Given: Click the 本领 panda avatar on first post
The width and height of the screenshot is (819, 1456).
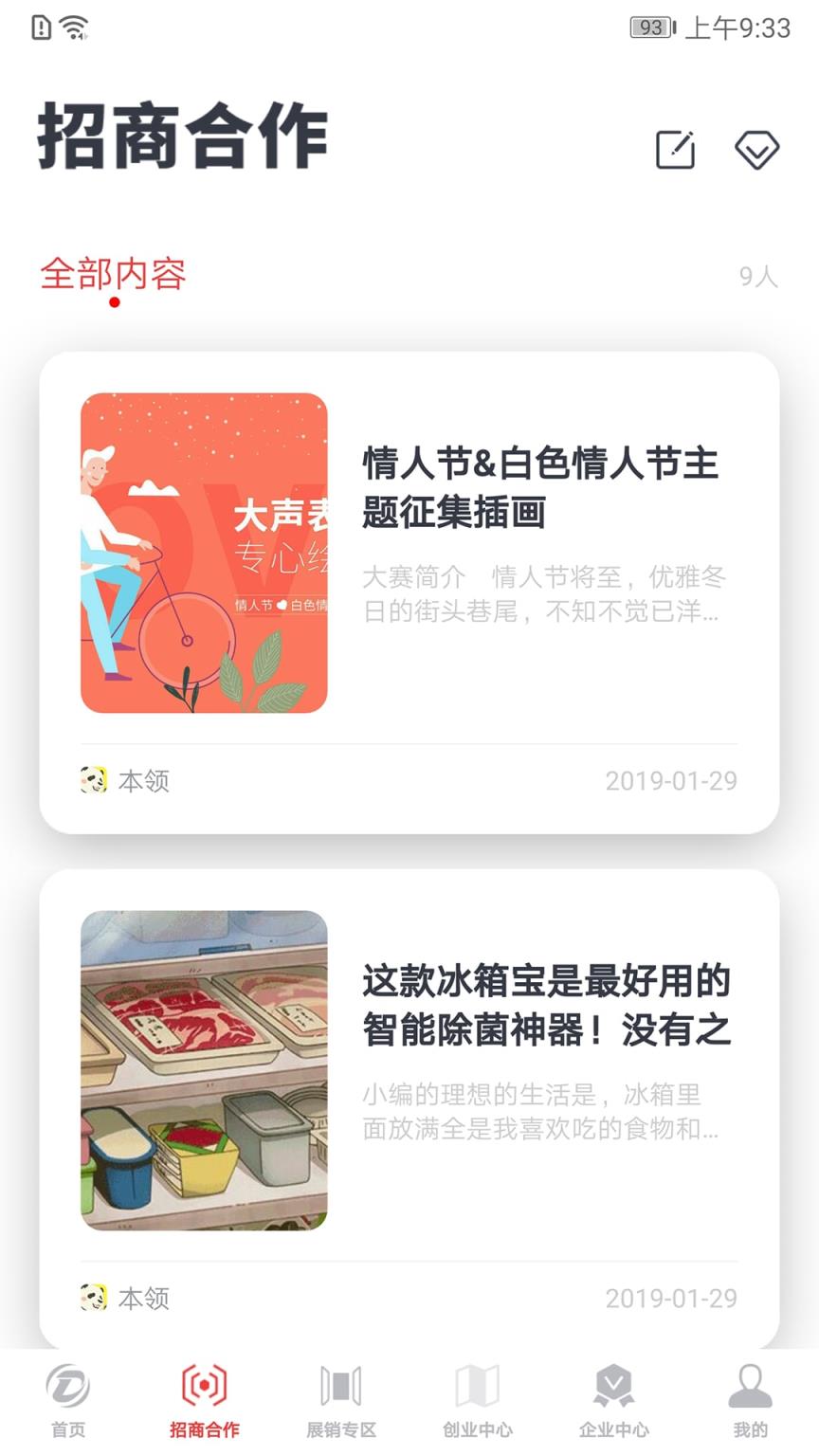Looking at the screenshot, I should [x=93, y=781].
